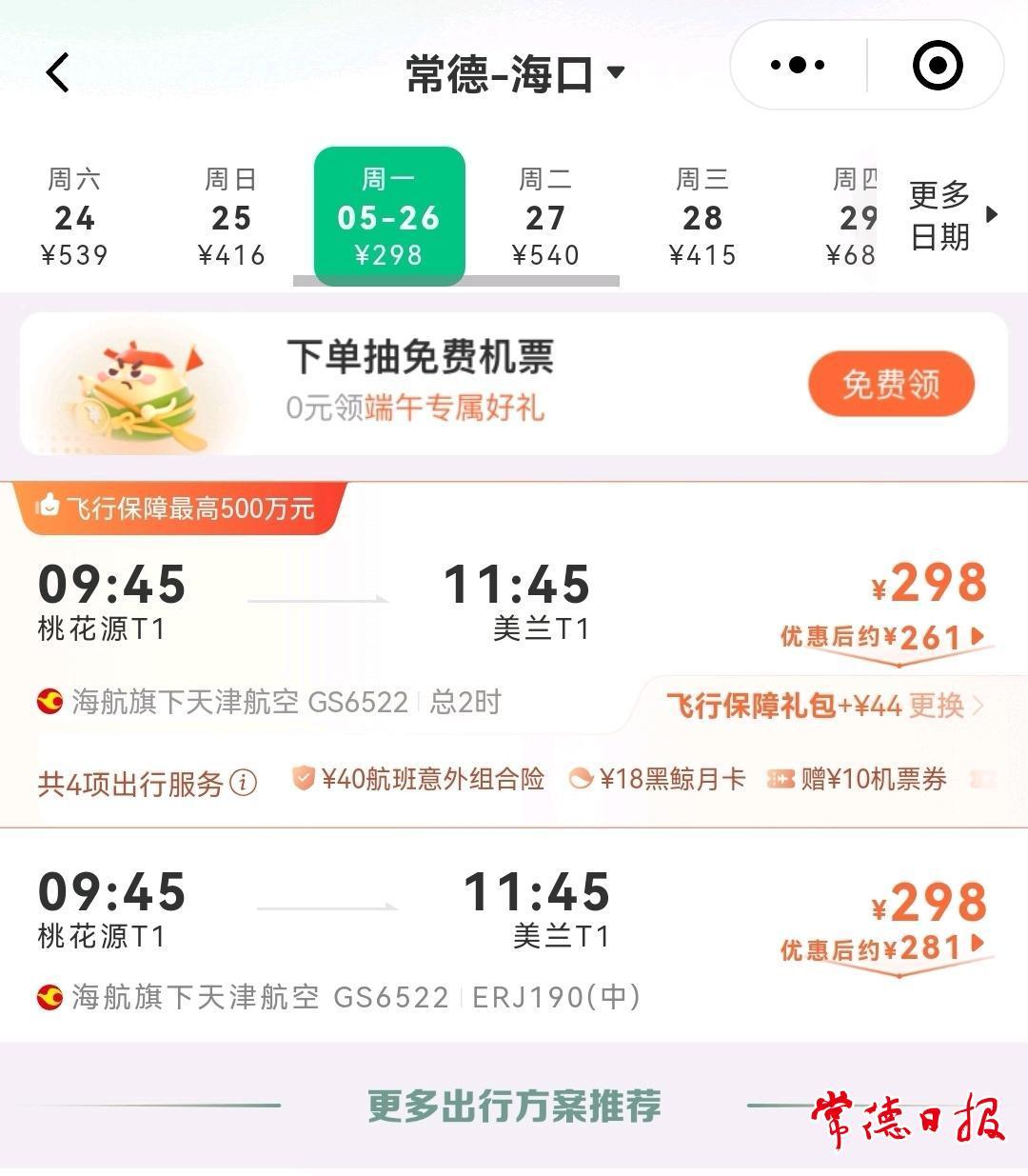Go back to the previous page

(x=58, y=72)
